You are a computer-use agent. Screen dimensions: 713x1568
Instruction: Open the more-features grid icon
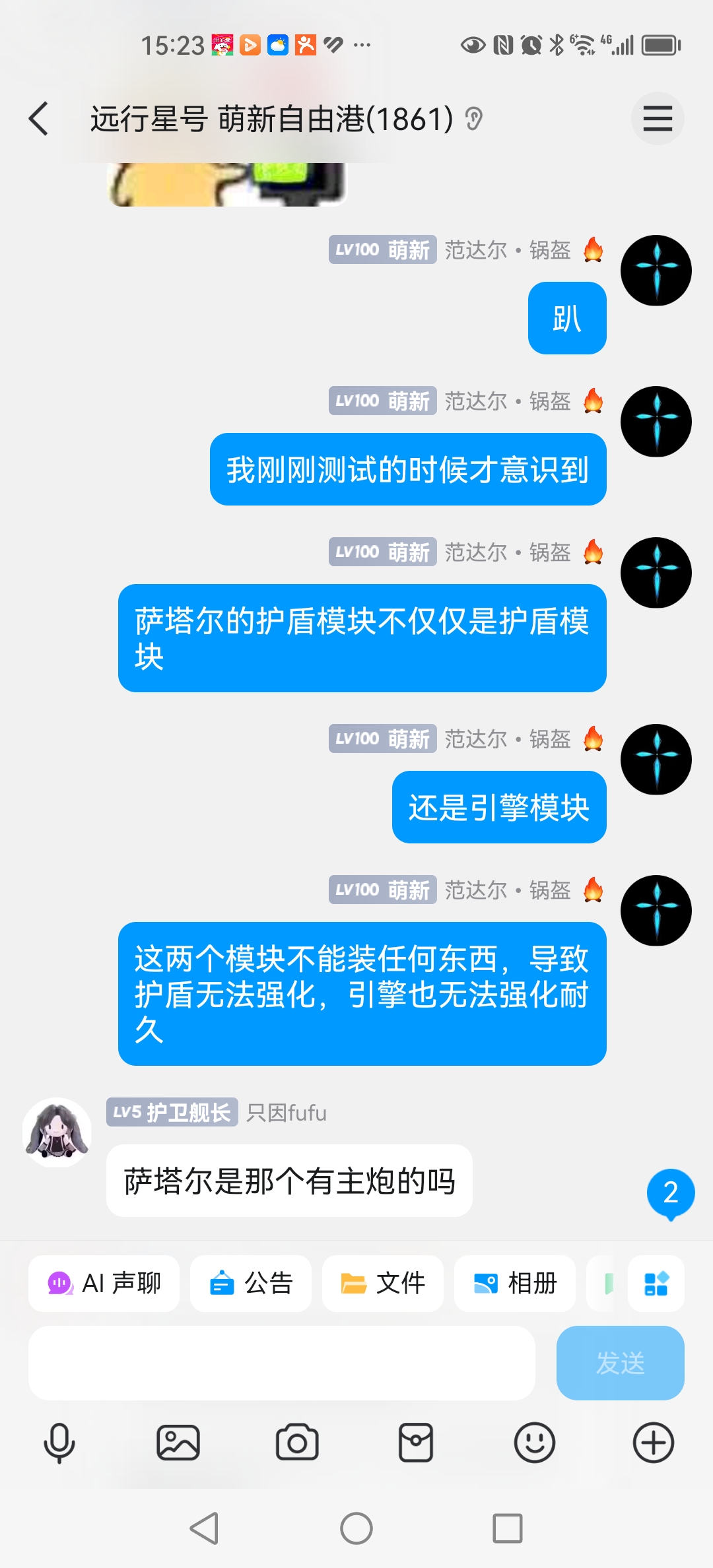[656, 1284]
